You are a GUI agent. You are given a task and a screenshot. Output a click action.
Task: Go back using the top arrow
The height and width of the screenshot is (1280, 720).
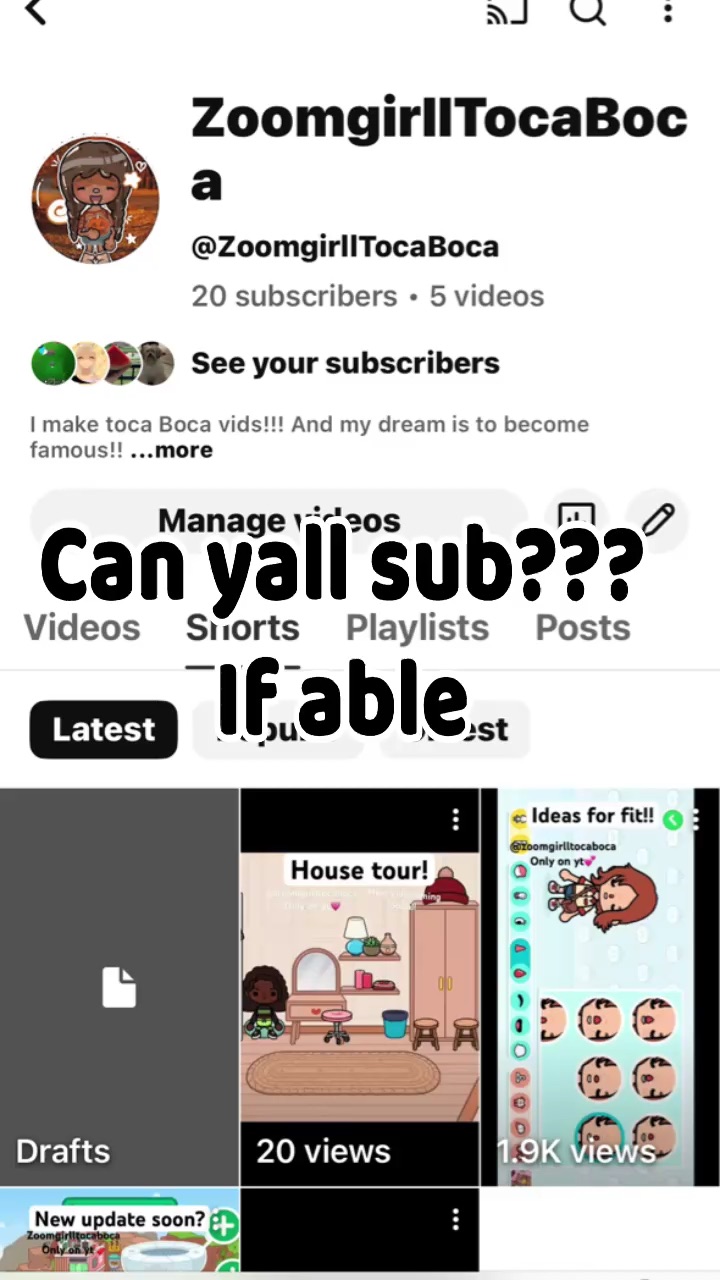point(36,12)
